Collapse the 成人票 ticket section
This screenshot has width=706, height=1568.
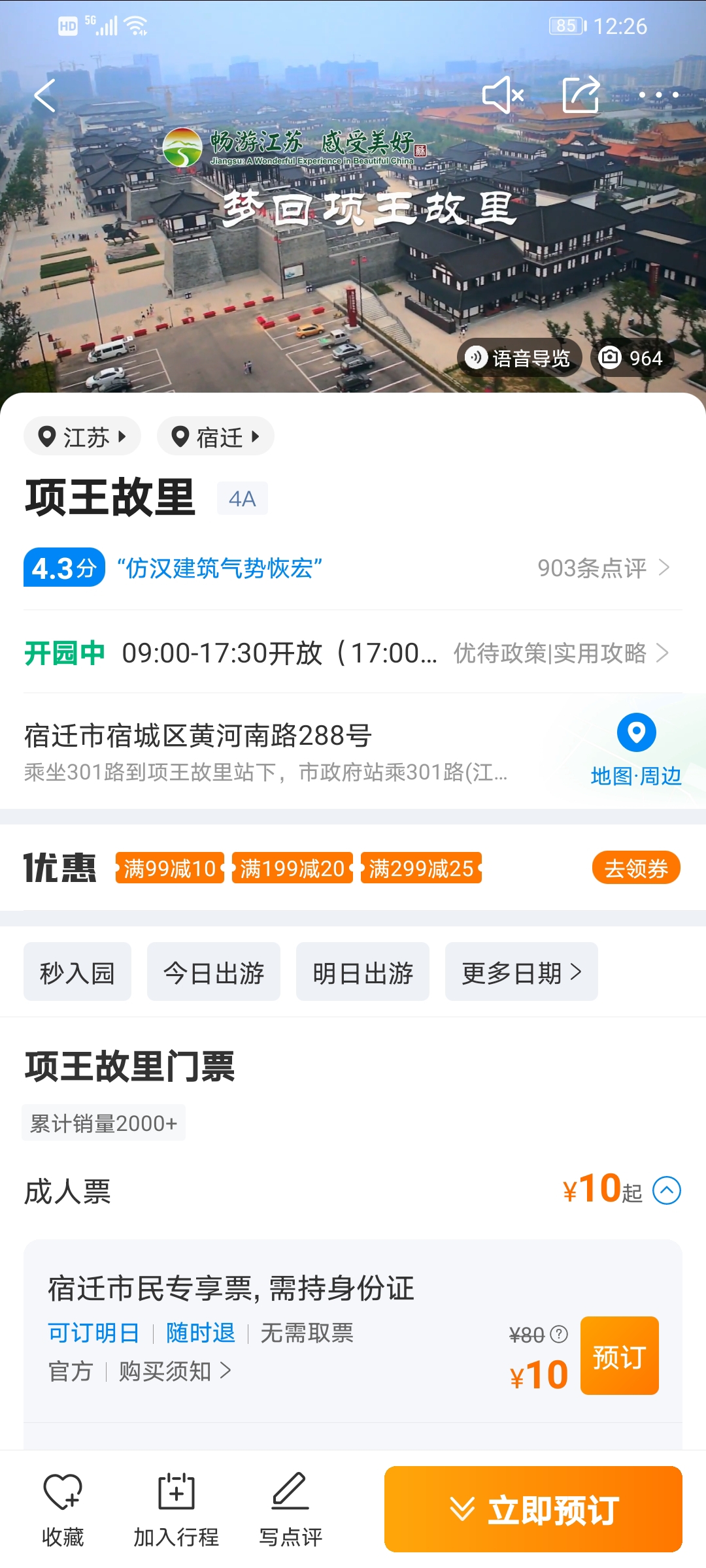click(667, 1190)
